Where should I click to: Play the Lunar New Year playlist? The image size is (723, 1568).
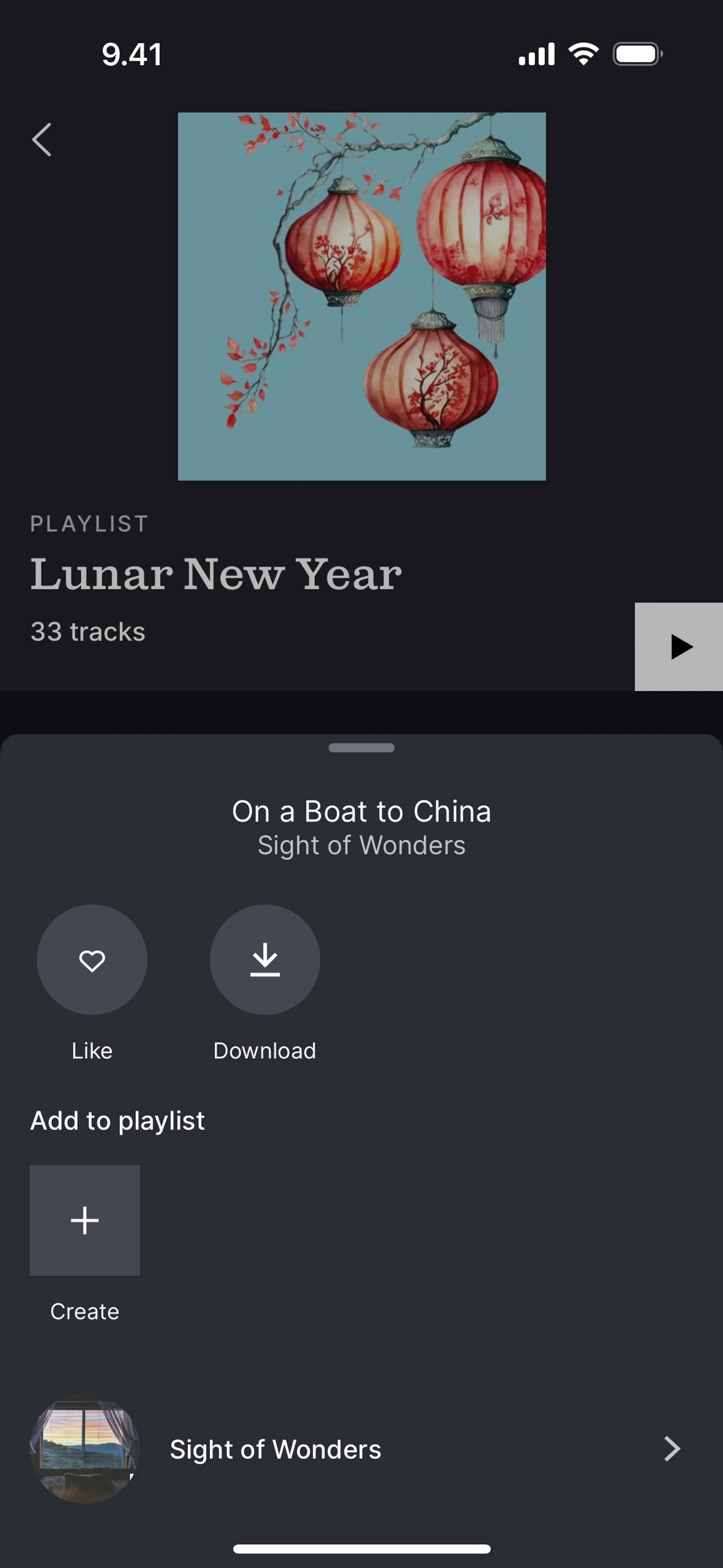[x=679, y=646]
